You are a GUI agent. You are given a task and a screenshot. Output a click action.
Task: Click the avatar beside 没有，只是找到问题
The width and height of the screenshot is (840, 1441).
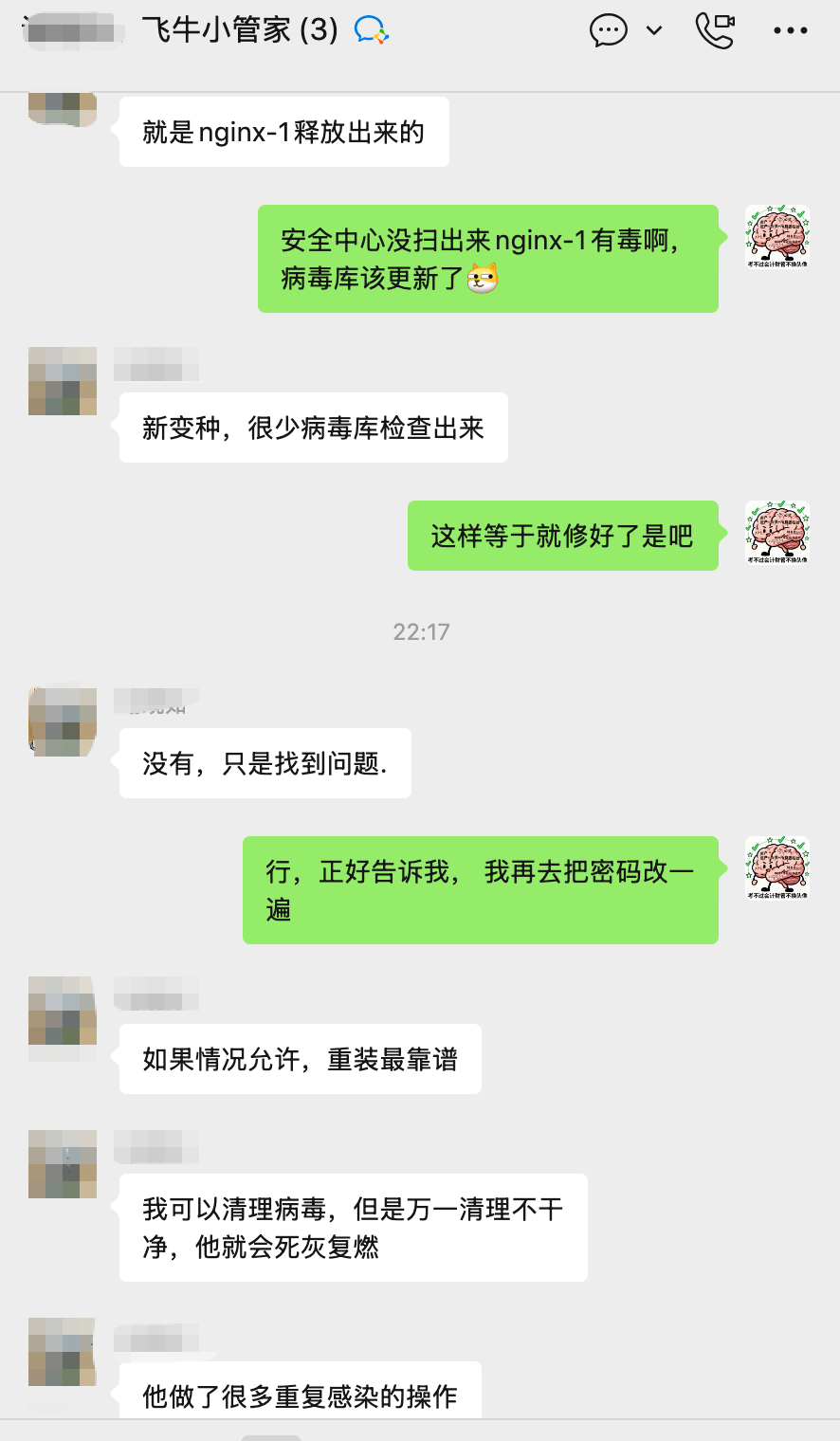(x=62, y=721)
